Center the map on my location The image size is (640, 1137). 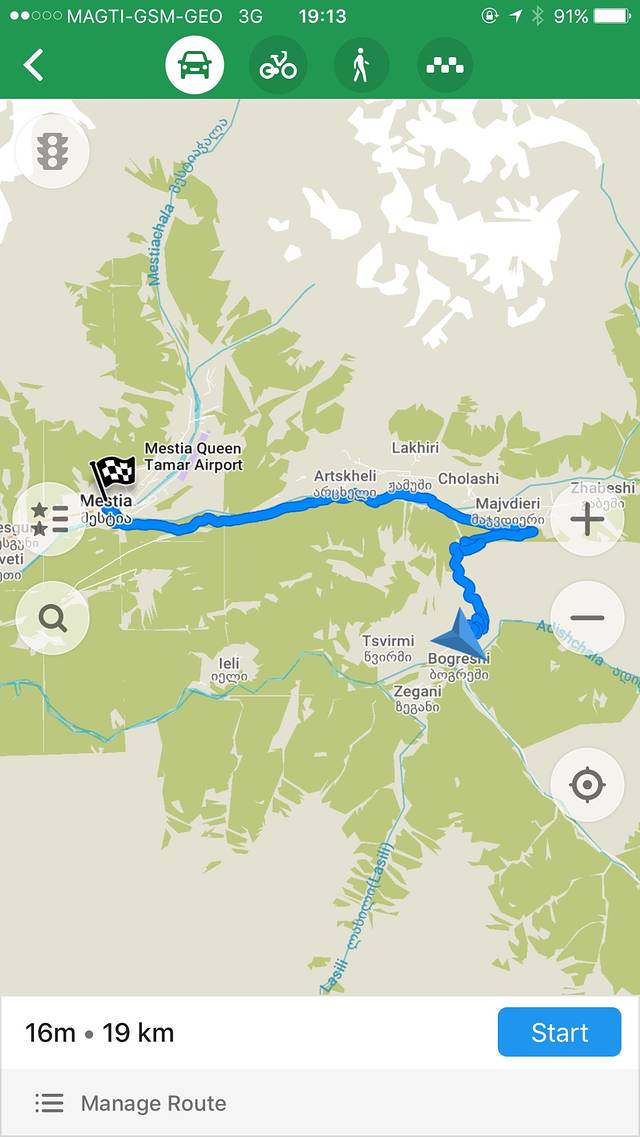[587, 785]
